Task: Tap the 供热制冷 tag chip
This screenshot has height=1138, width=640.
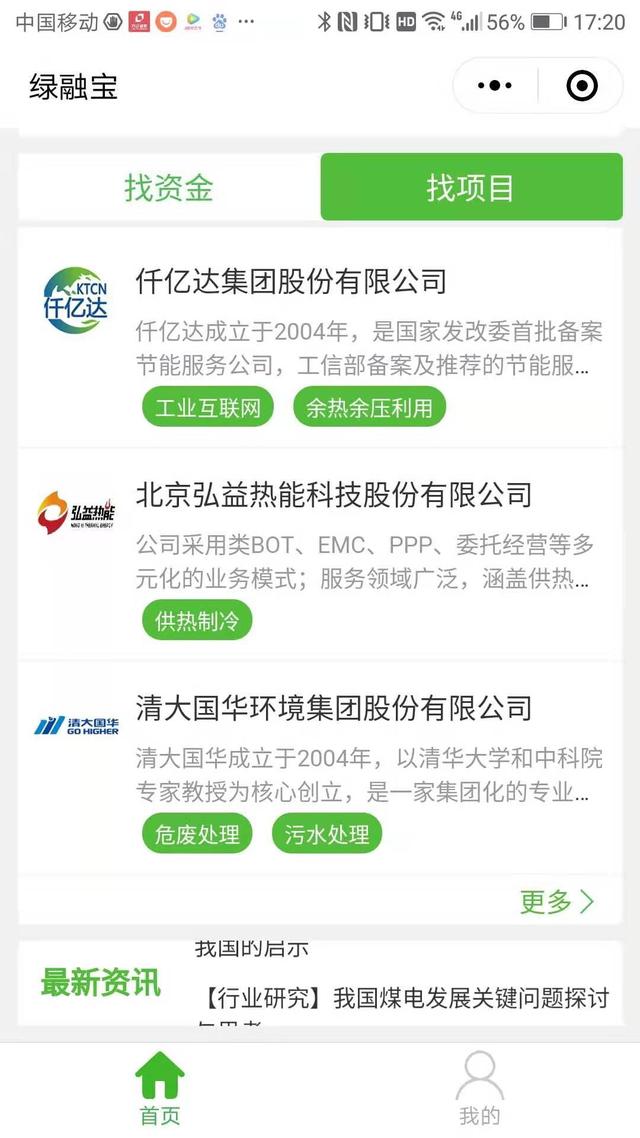Action: pos(197,621)
